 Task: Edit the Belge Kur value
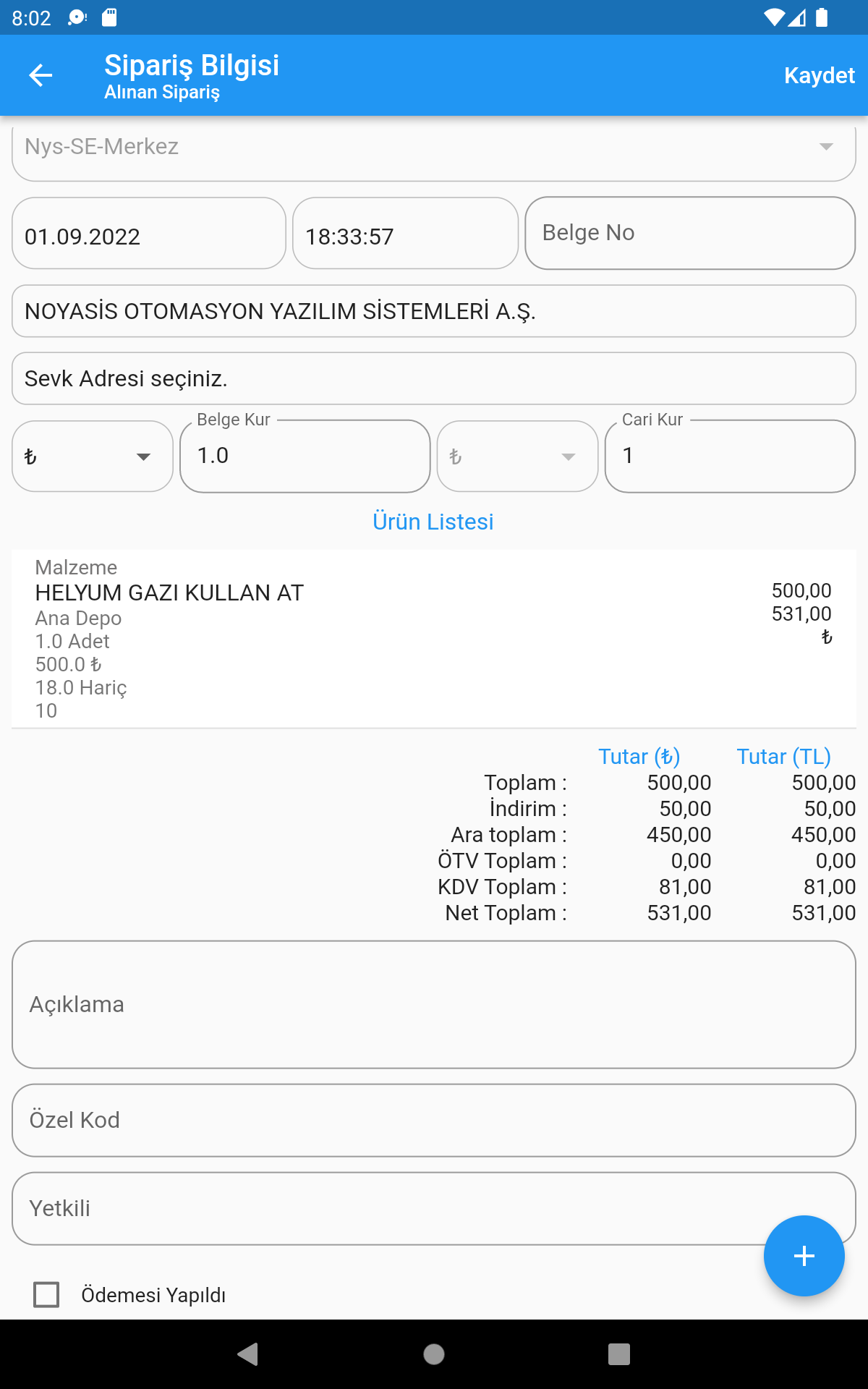(x=305, y=456)
